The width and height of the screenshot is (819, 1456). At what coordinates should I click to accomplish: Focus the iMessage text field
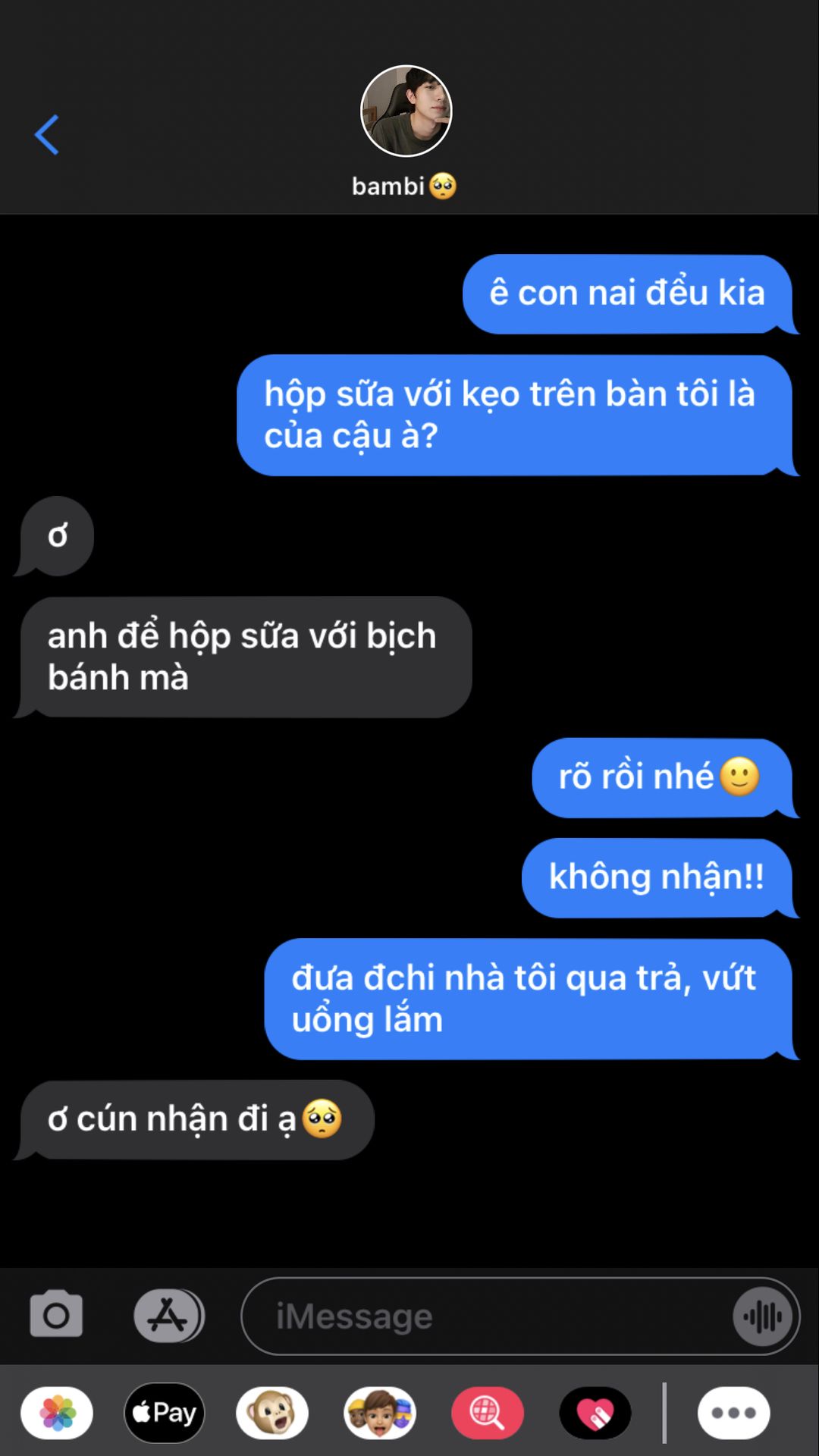pyautogui.click(x=485, y=1316)
